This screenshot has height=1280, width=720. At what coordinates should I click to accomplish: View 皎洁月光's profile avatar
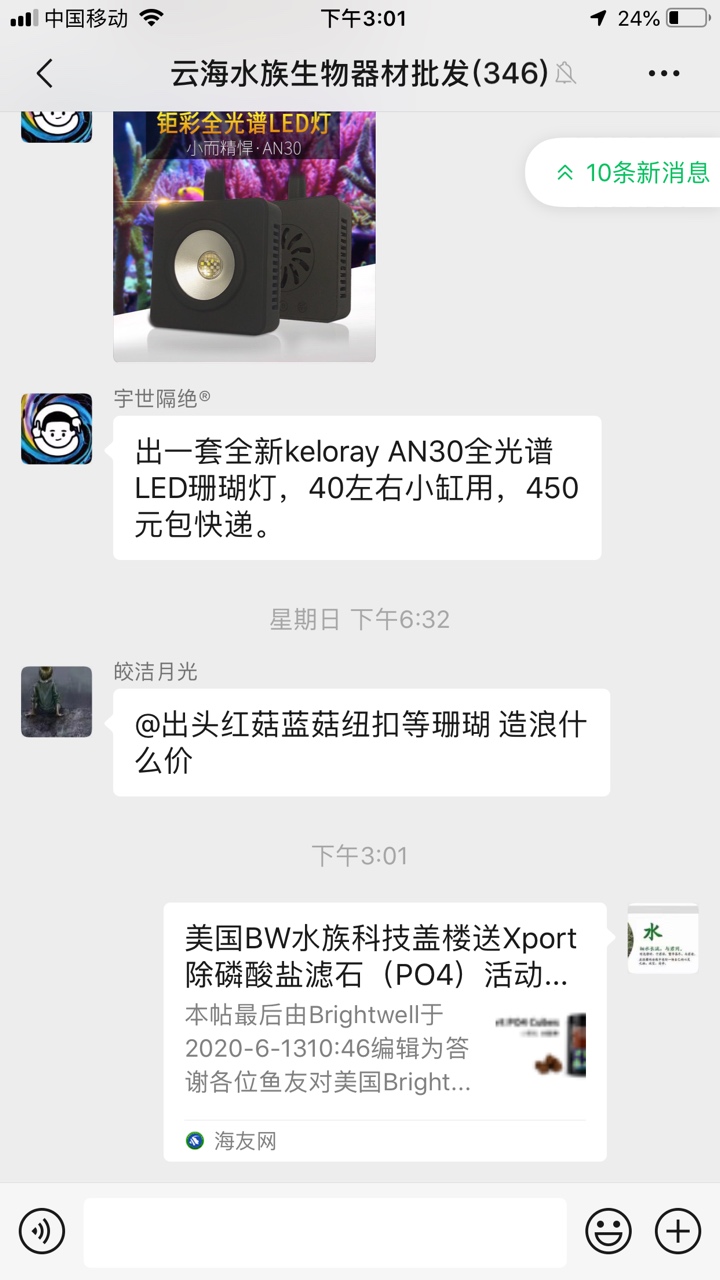[x=56, y=702]
